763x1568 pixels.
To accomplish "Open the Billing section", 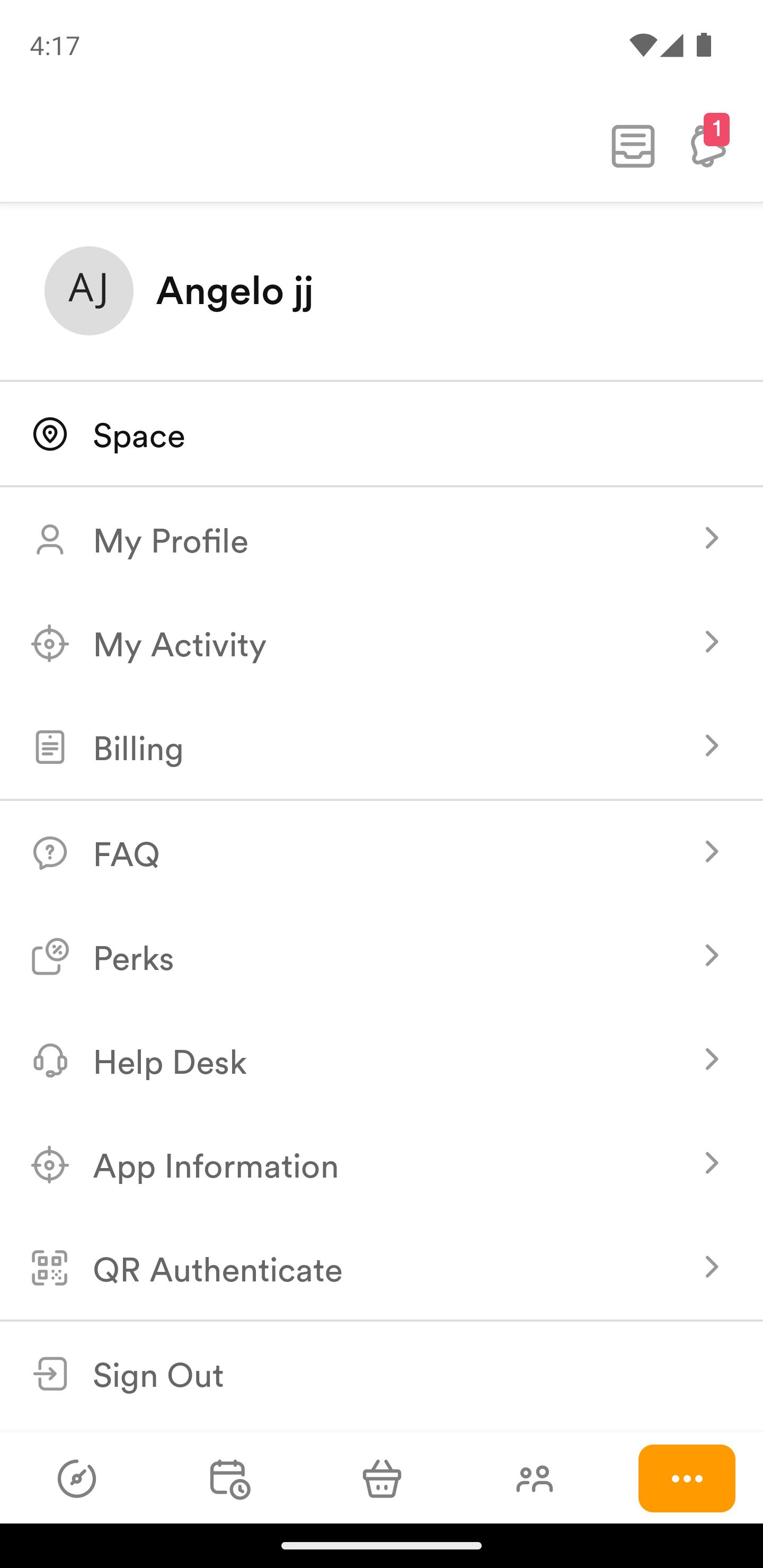I will [381, 747].
